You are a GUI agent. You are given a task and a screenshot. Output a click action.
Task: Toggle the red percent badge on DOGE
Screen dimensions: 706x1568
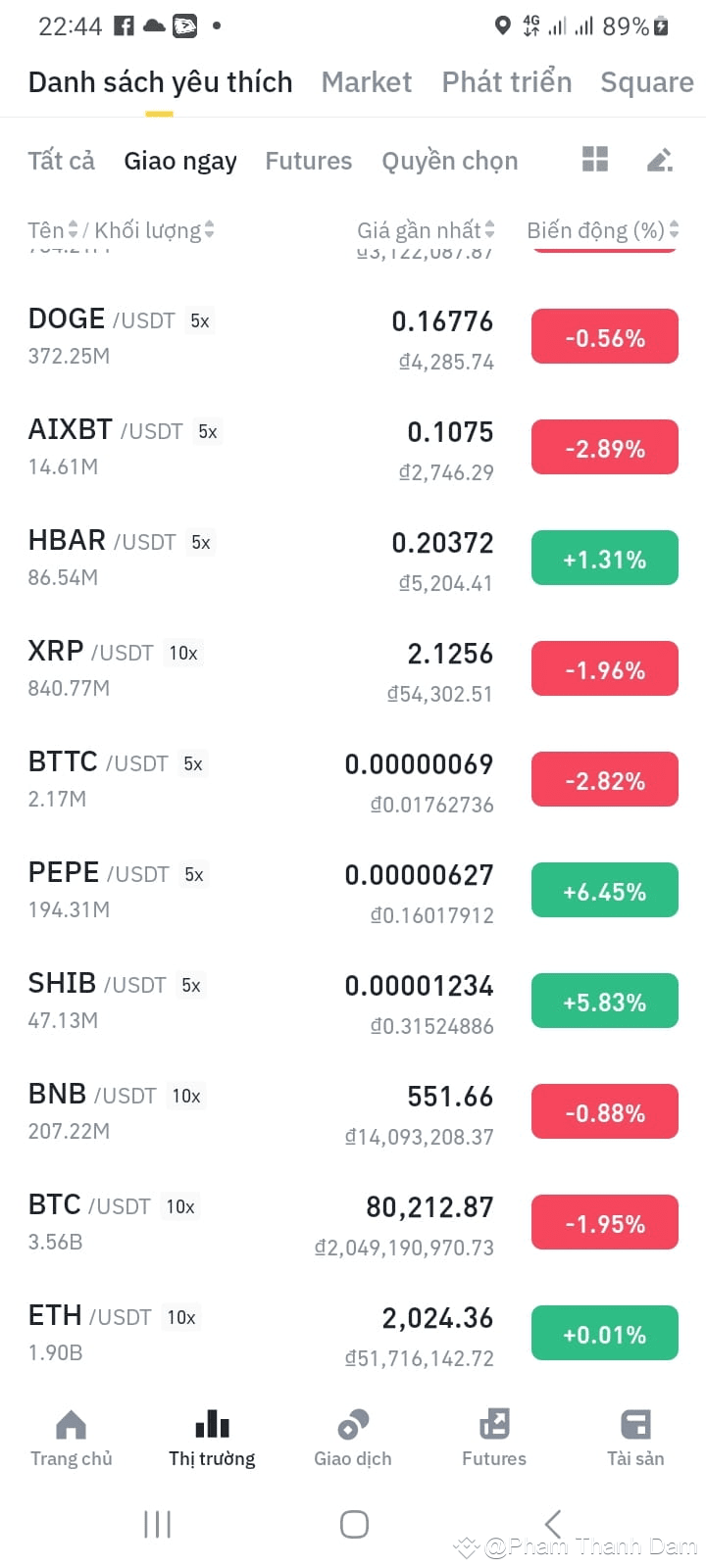(x=604, y=336)
